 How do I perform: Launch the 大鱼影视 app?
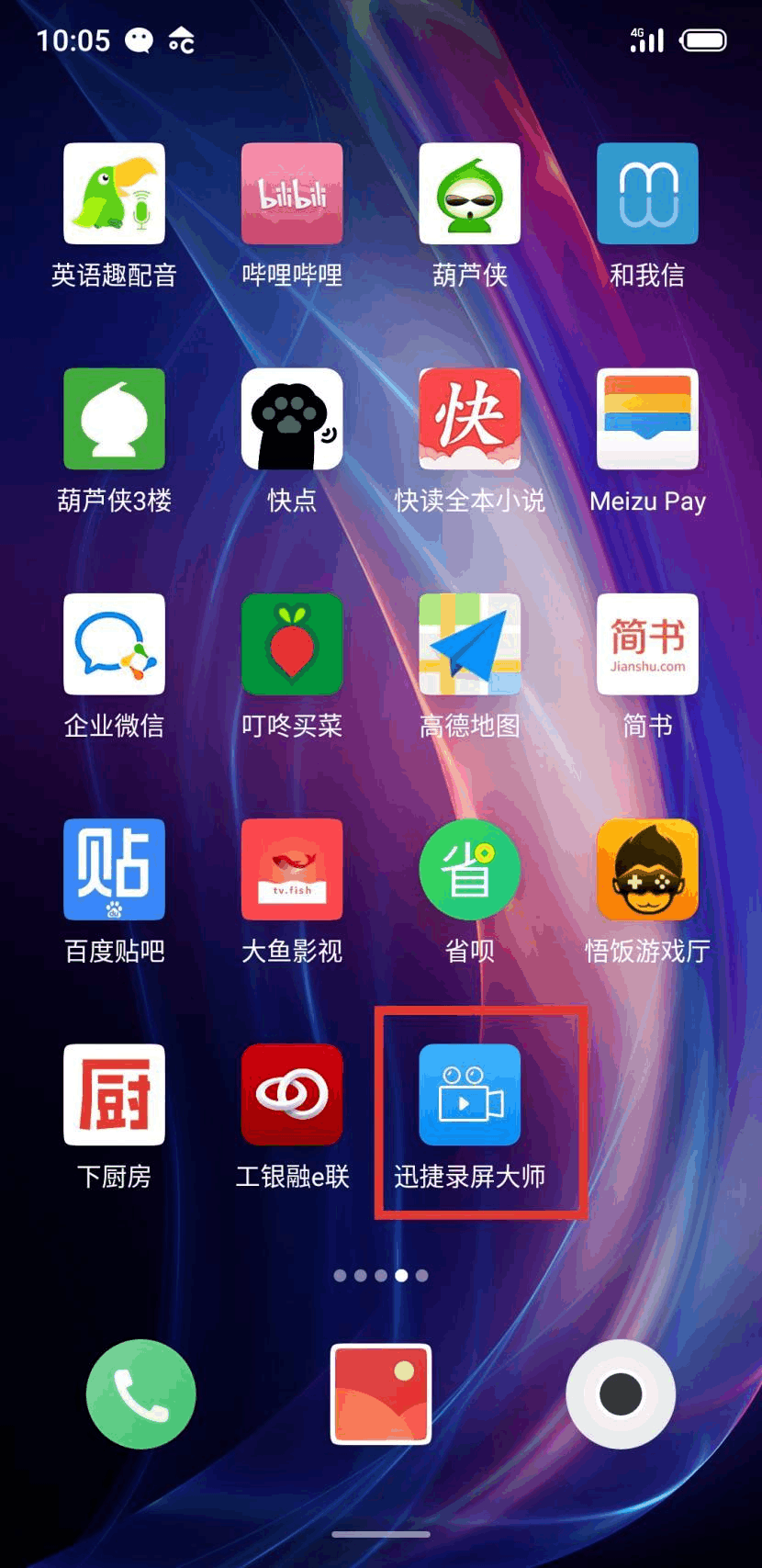pyautogui.click(x=292, y=869)
